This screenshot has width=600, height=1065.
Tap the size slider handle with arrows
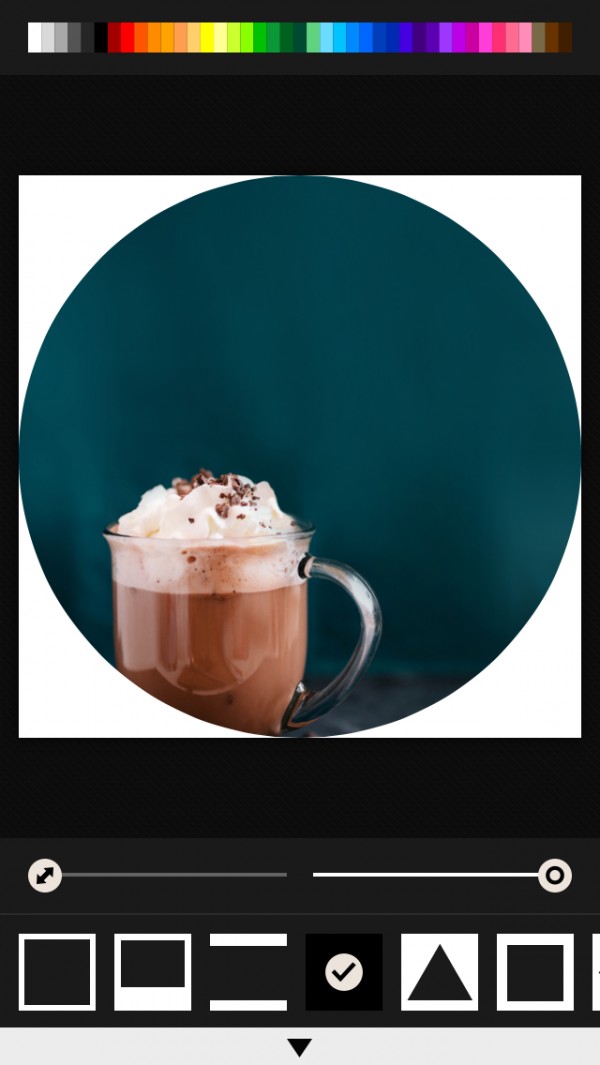tap(45, 876)
